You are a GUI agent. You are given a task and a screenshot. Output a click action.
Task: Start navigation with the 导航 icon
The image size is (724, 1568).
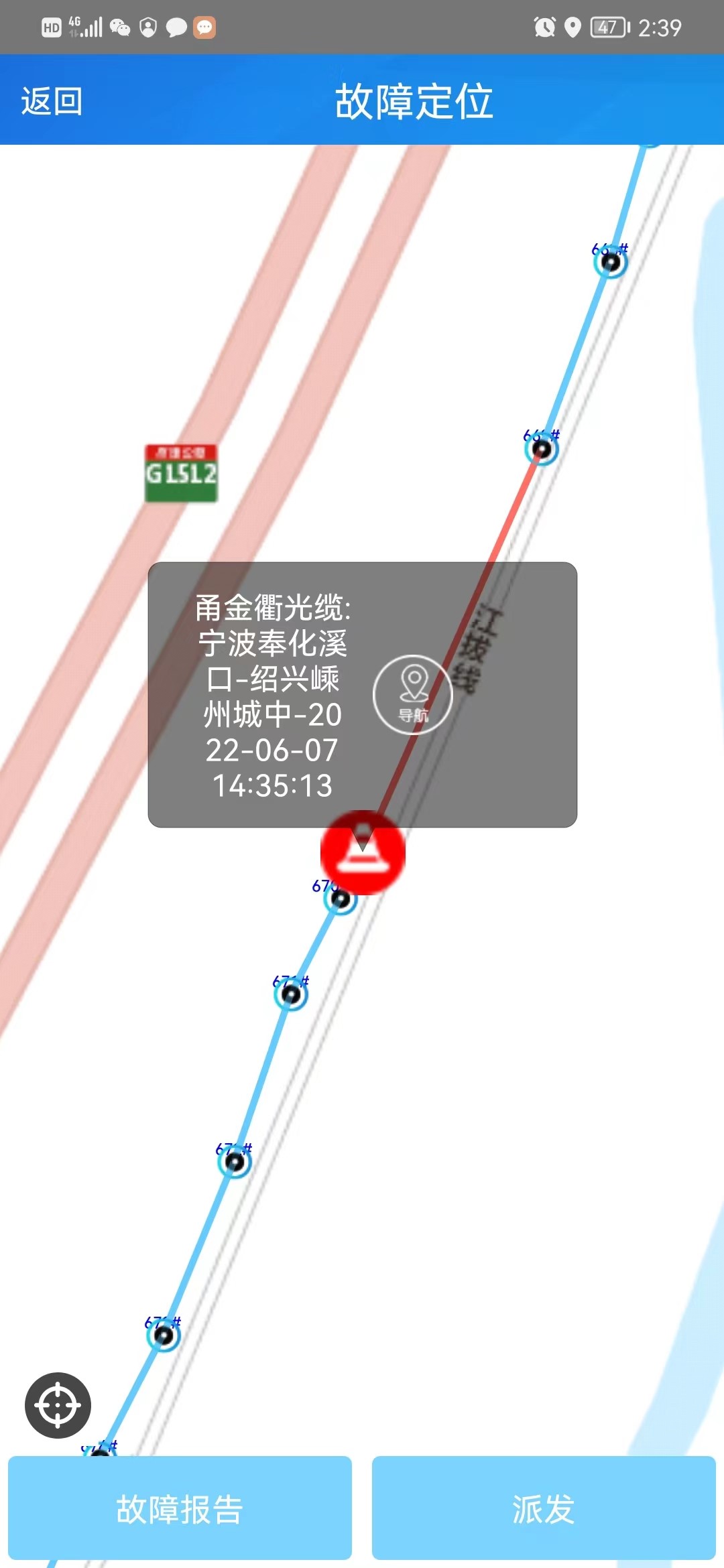(413, 695)
